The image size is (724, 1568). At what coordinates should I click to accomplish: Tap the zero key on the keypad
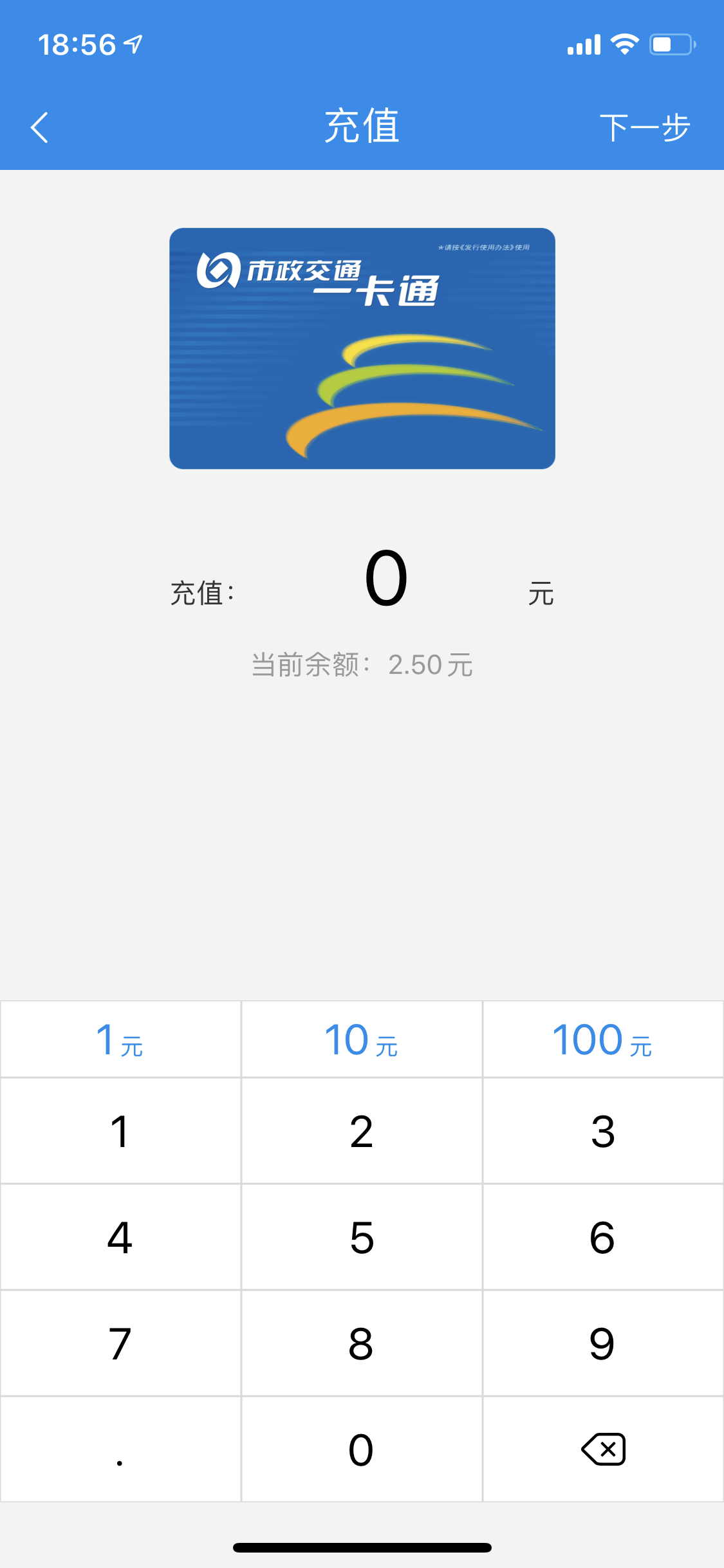[362, 1450]
